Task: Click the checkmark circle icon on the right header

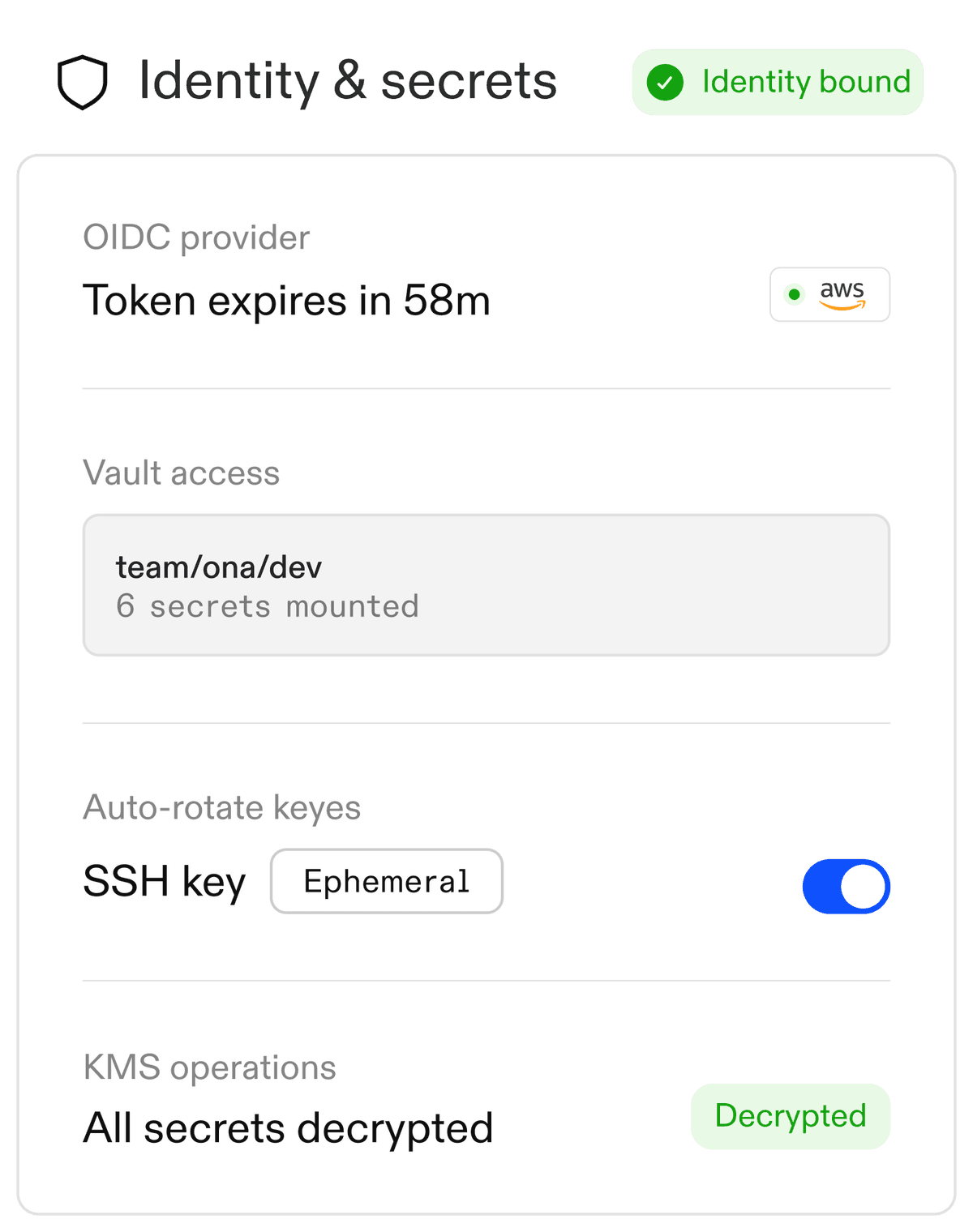Action: point(665,82)
